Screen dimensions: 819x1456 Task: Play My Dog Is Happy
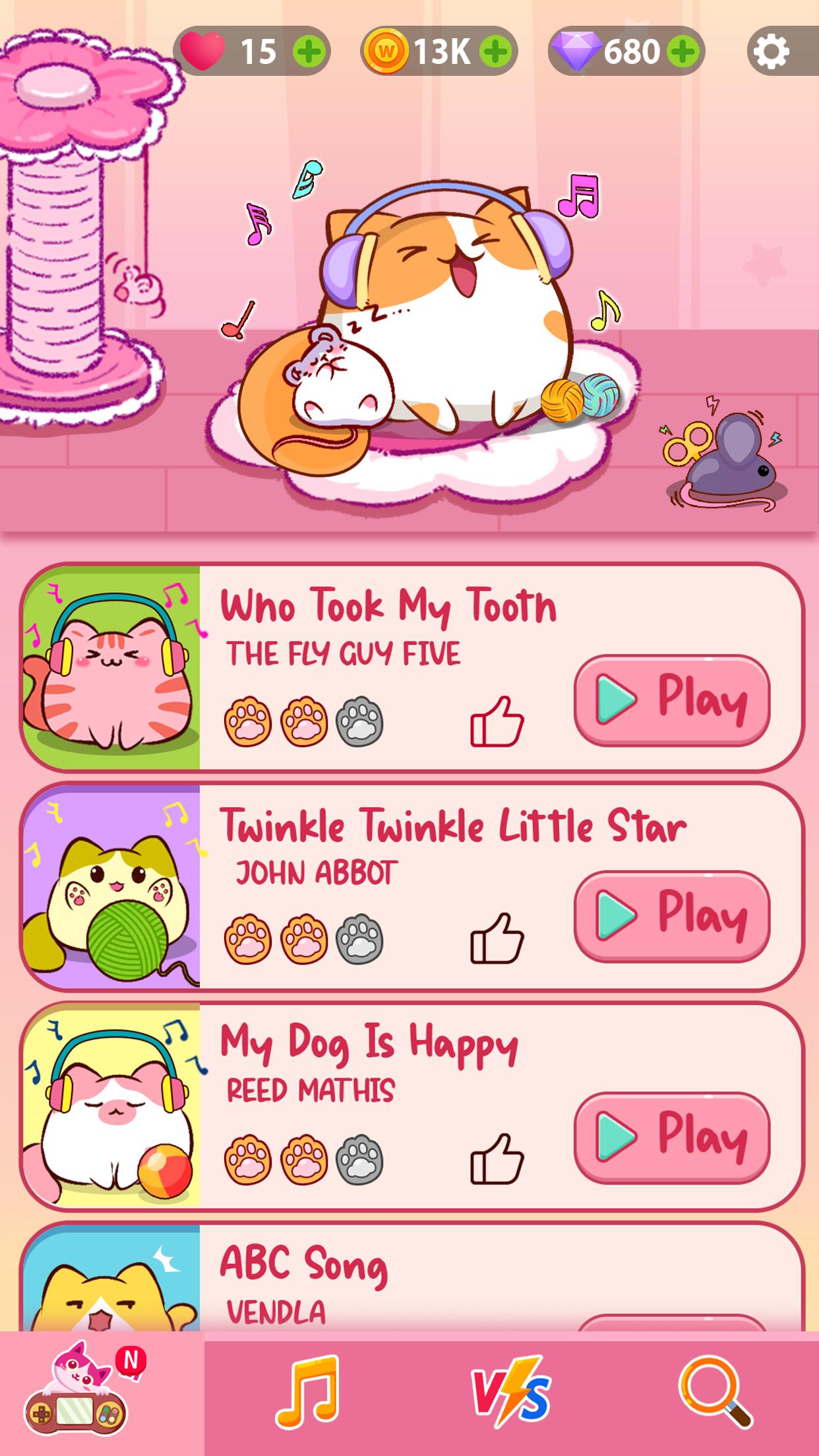672,1137
